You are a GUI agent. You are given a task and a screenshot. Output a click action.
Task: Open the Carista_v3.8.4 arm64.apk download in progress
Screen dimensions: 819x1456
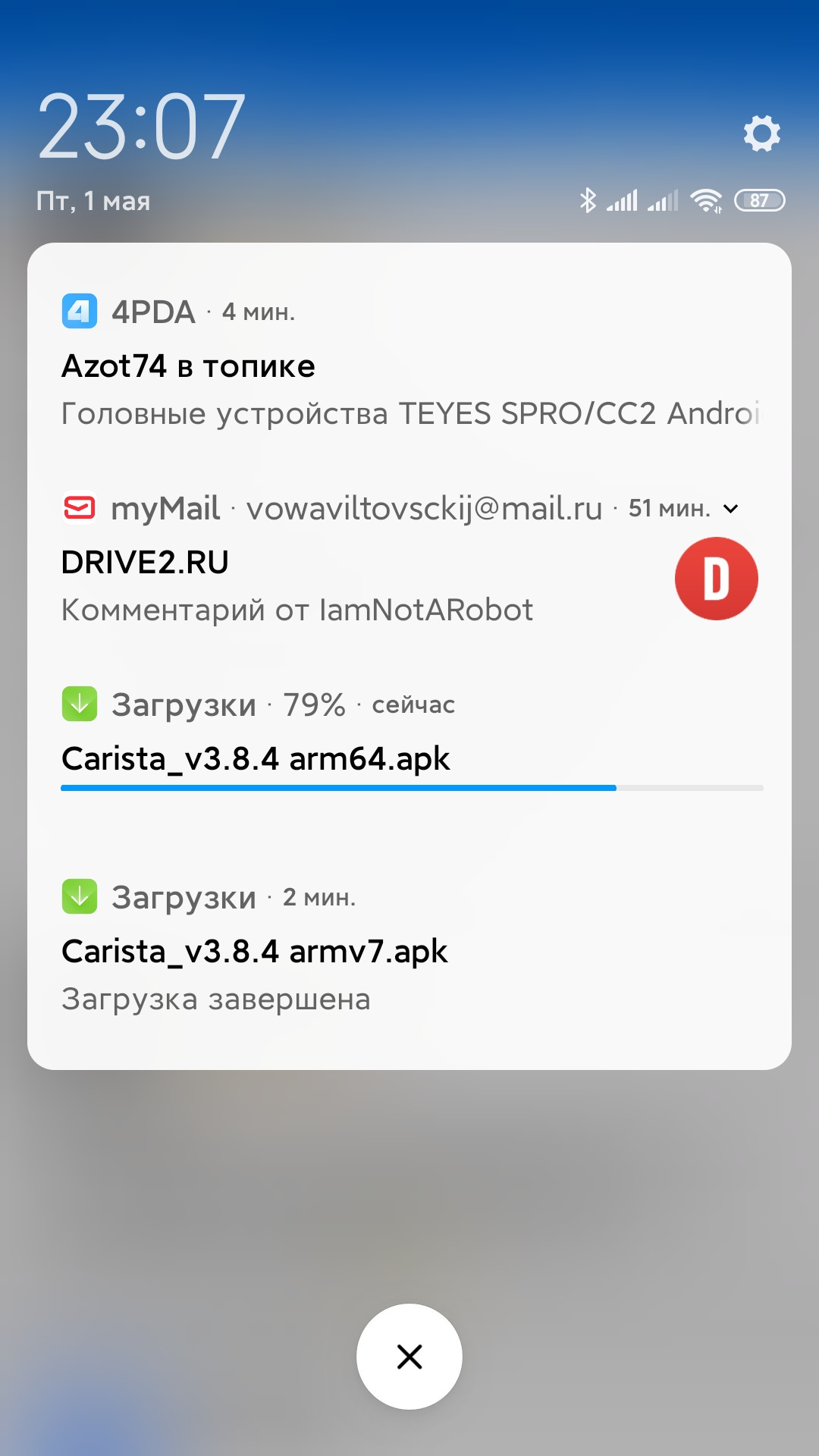coord(409,758)
